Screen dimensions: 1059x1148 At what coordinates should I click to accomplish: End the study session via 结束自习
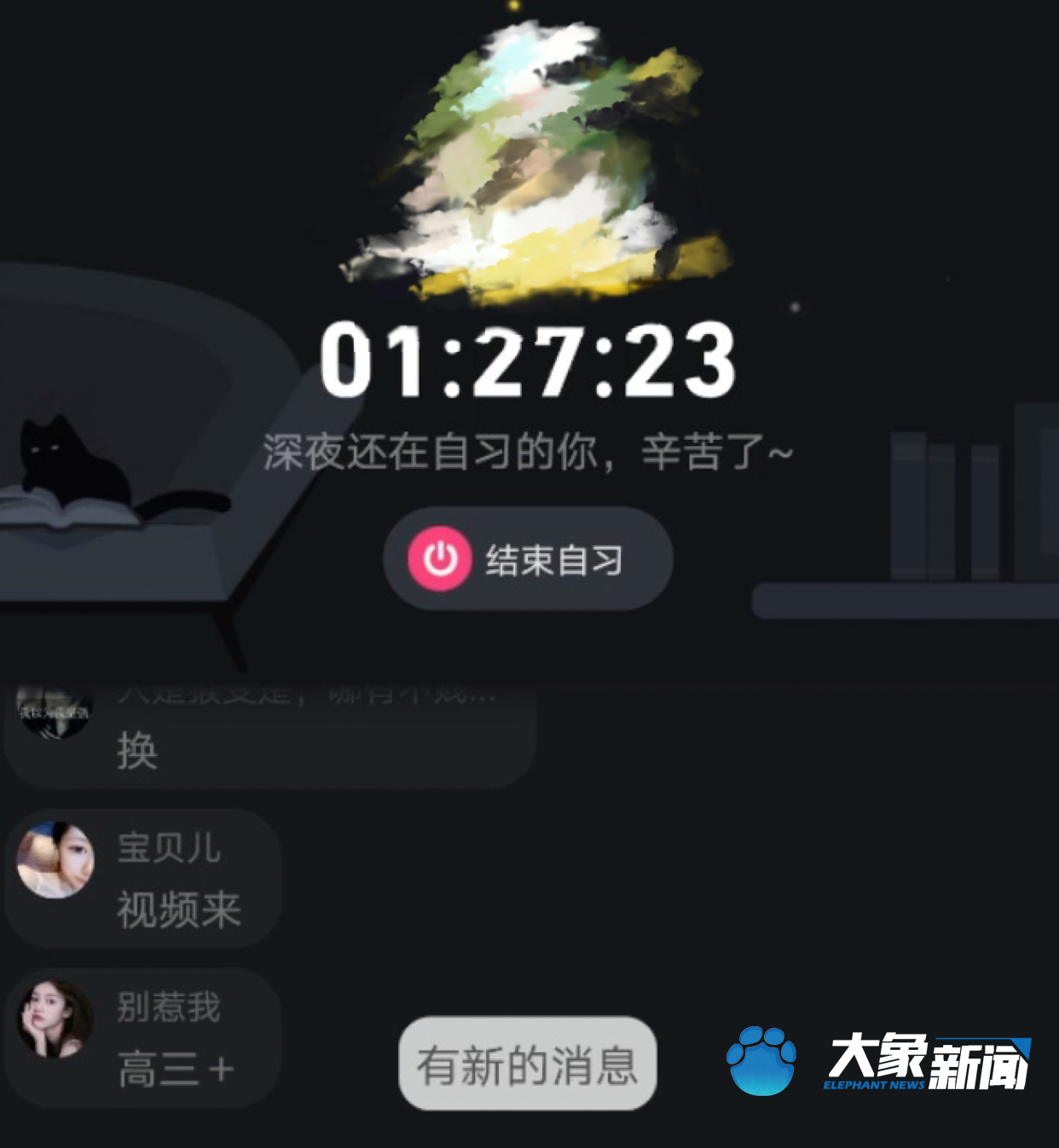pyautogui.click(x=529, y=557)
